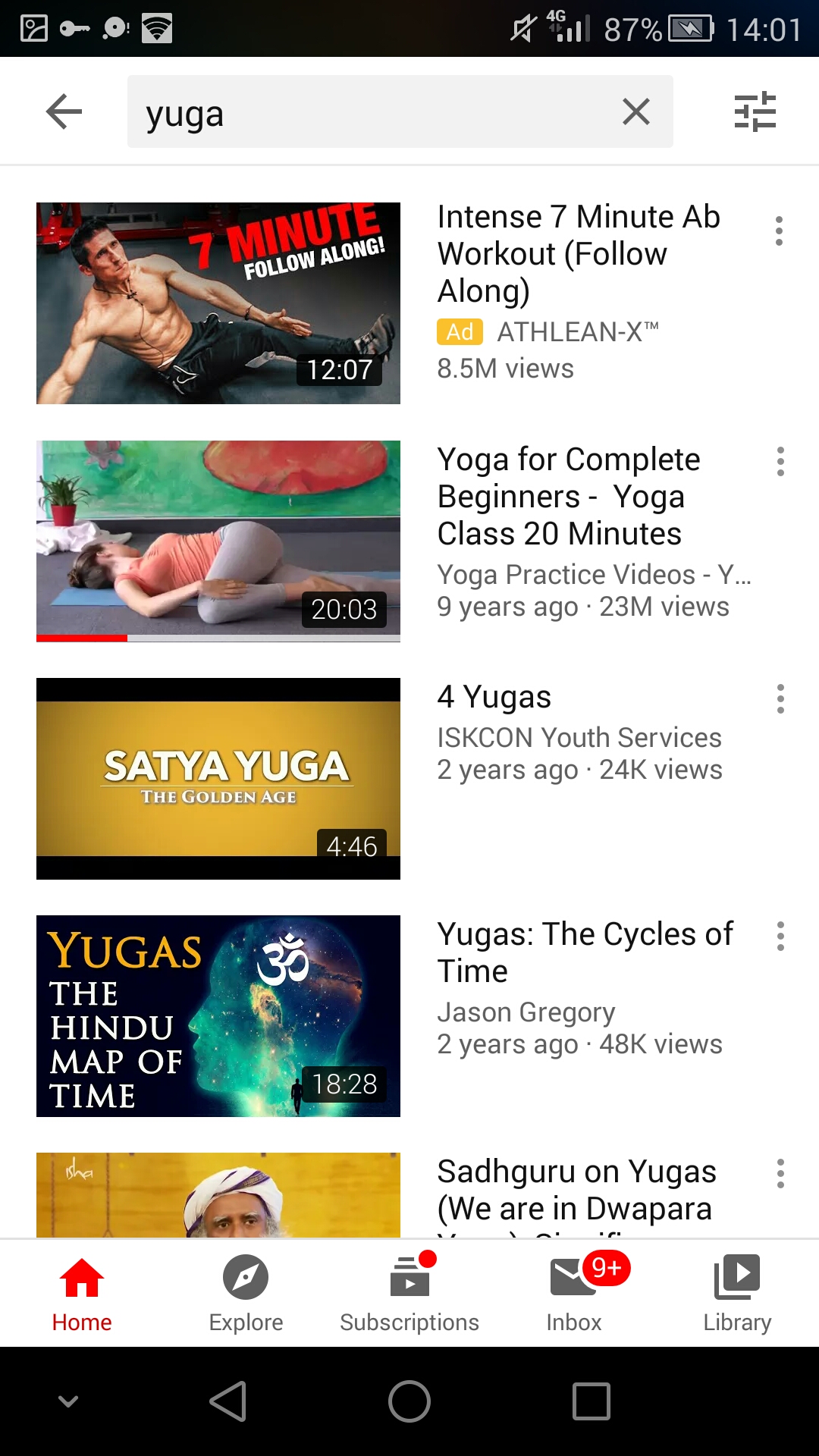Open options for Yoga for Complete Beginners
The height and width of the screenshot is (1456, 819).
[x=780, y=461]
